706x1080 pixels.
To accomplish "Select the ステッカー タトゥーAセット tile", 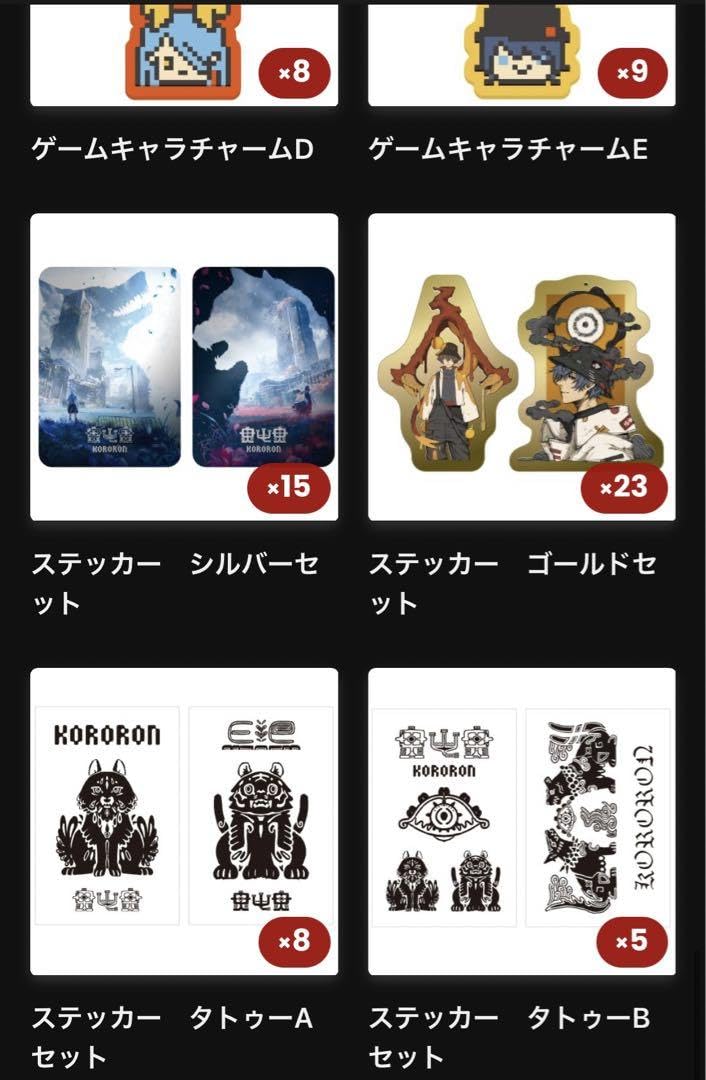I will (x=184, y=821).
